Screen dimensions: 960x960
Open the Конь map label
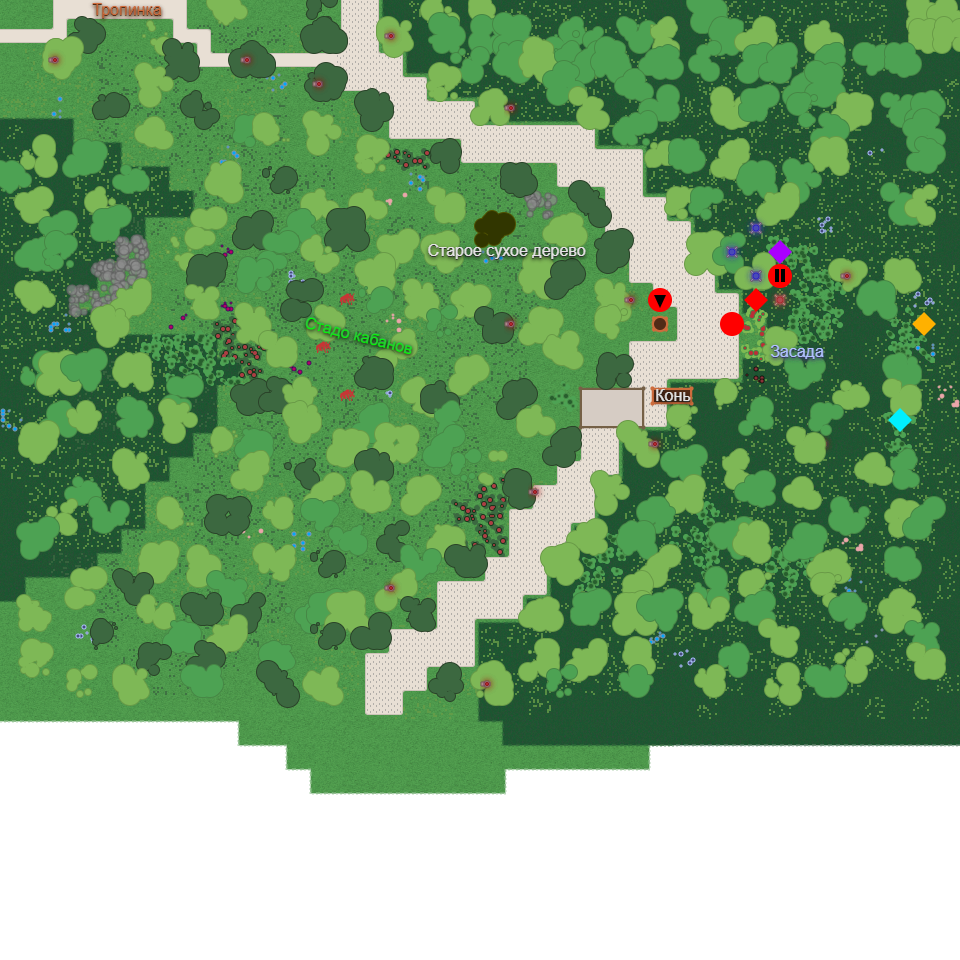672,396
